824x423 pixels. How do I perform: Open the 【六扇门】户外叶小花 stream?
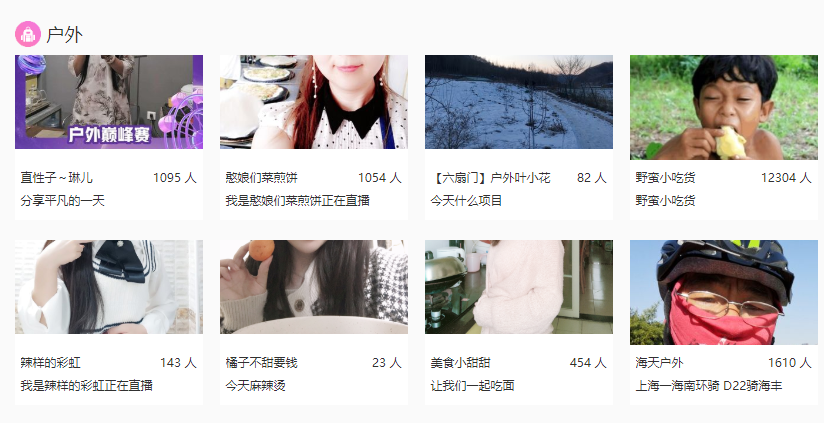tap(519, 102)
